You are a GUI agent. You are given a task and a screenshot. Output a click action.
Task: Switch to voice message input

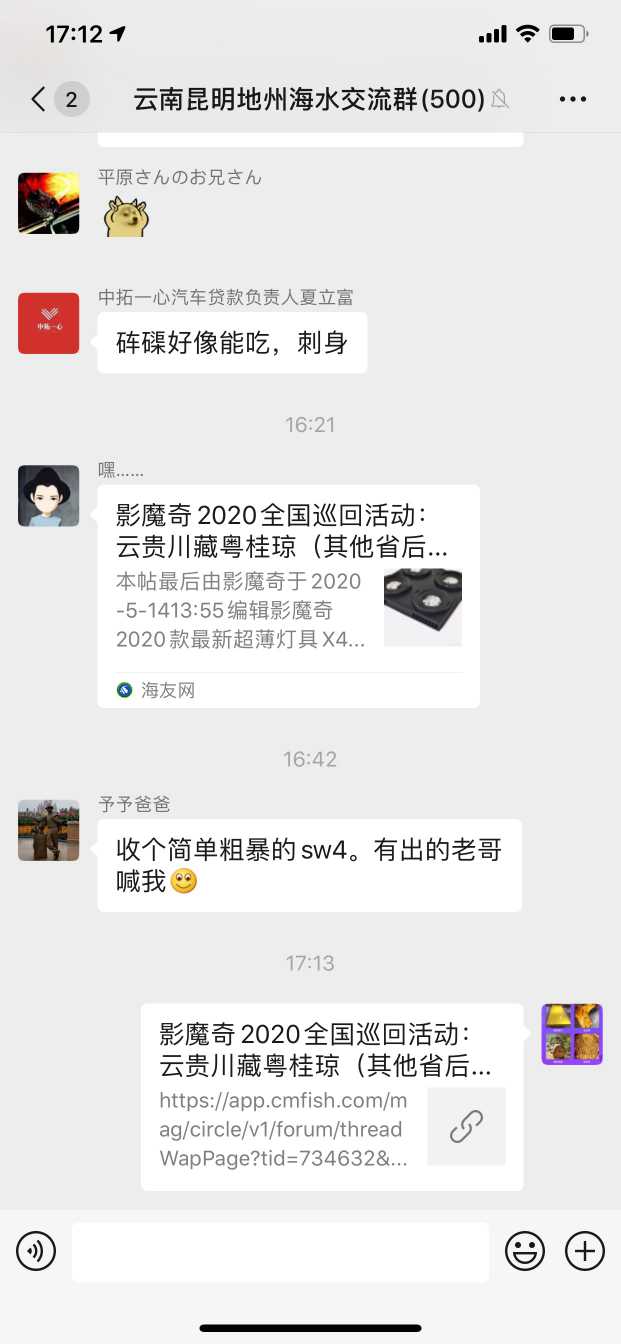tap(36, 1251)
